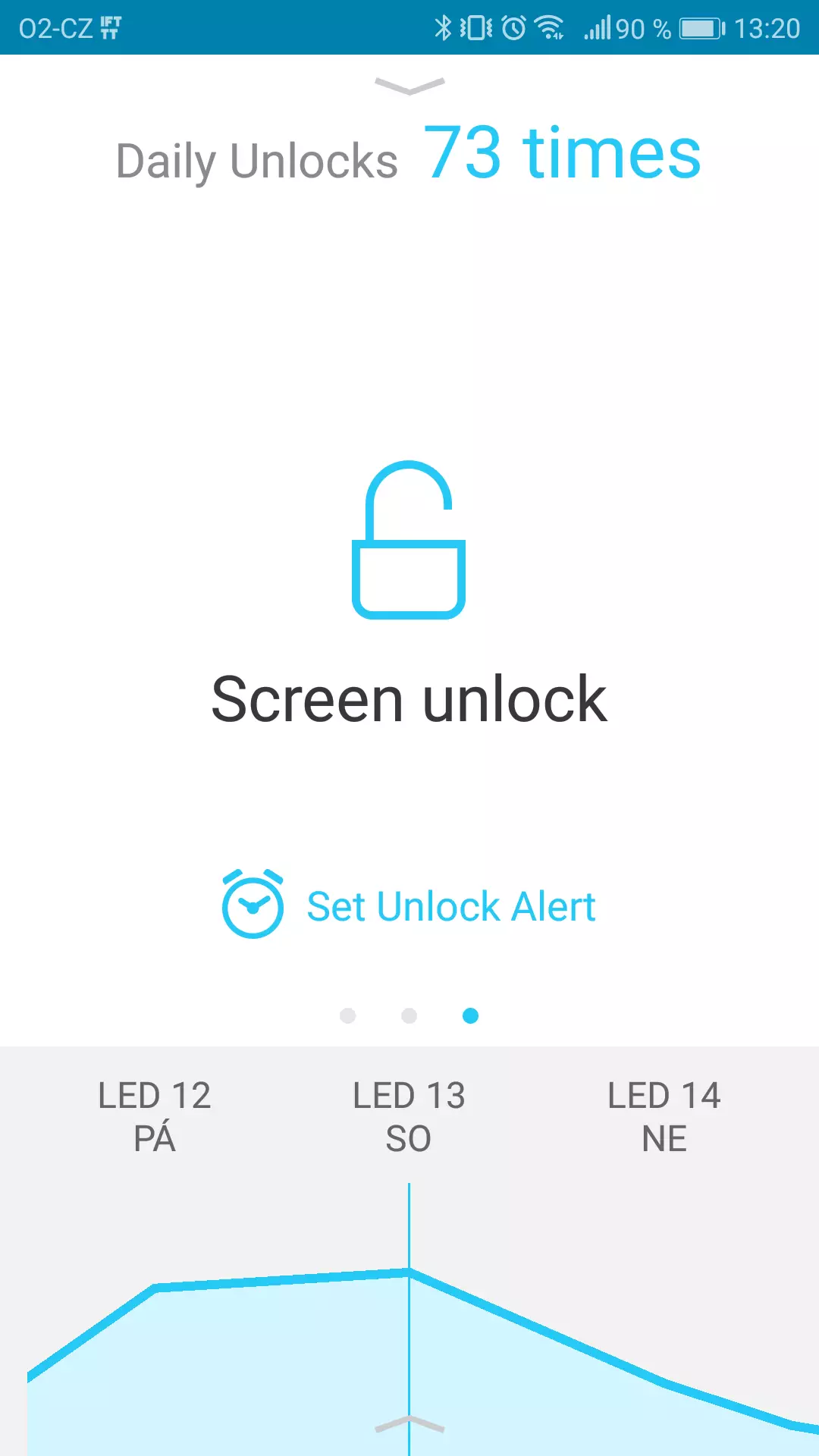Go to the first page indicator dot
This screenshot has height=1456, width=819.
pyautogui.click(x=348, y=1015)
